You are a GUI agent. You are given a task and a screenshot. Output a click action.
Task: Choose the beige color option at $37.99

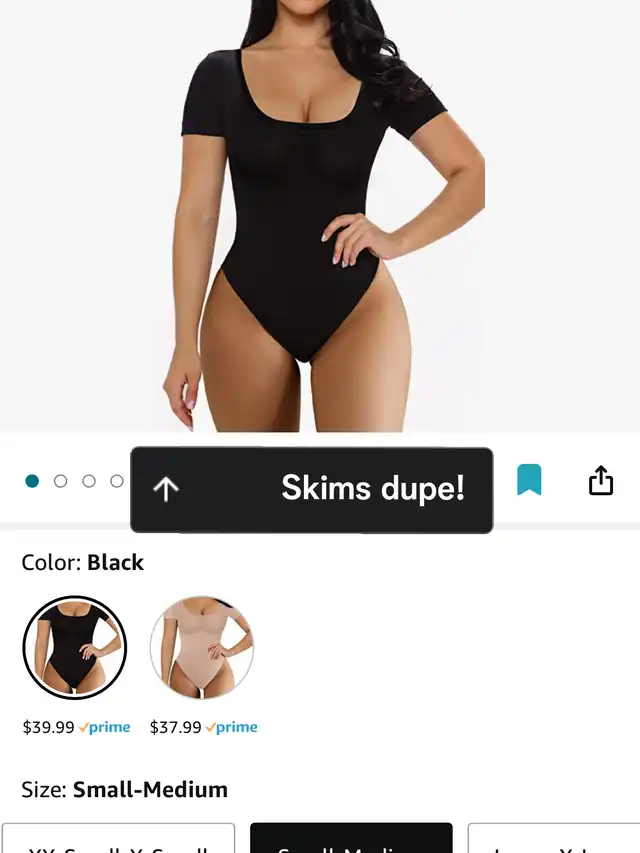(x=201, y=647)
